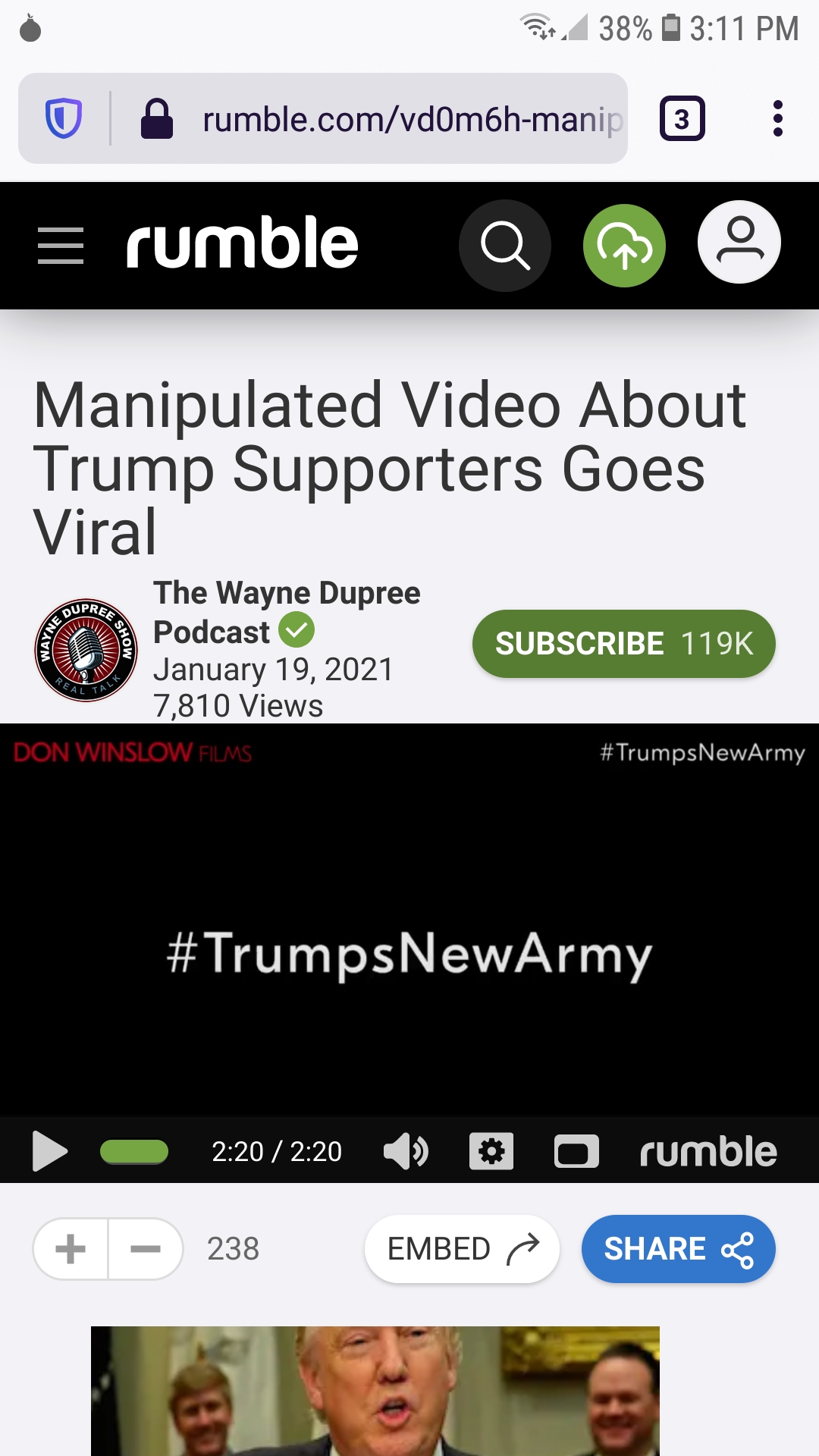Open the browser tabs switcher showing 3
The image size is (819, 1456).
(682, 119)
